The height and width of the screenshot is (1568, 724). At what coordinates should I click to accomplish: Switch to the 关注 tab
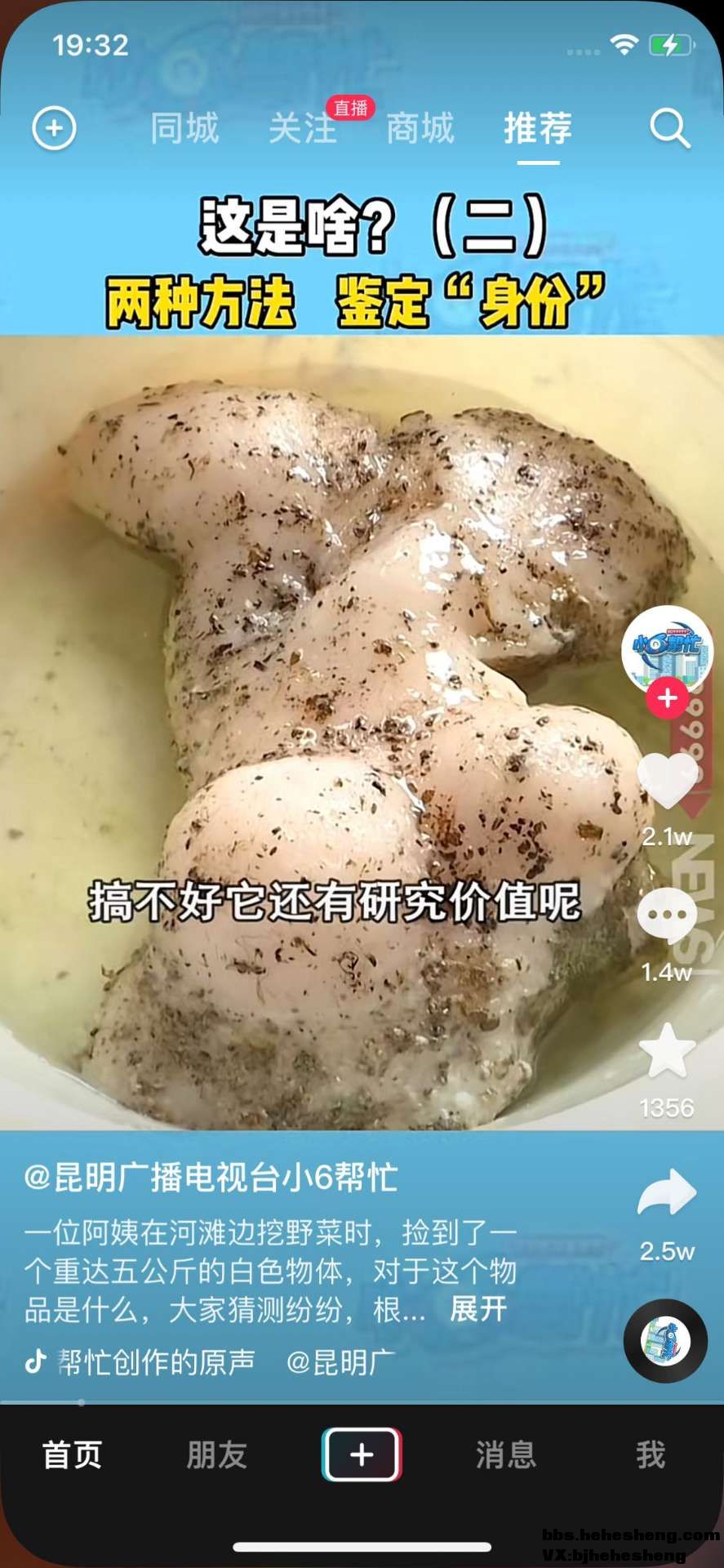(x=303, y=128)
